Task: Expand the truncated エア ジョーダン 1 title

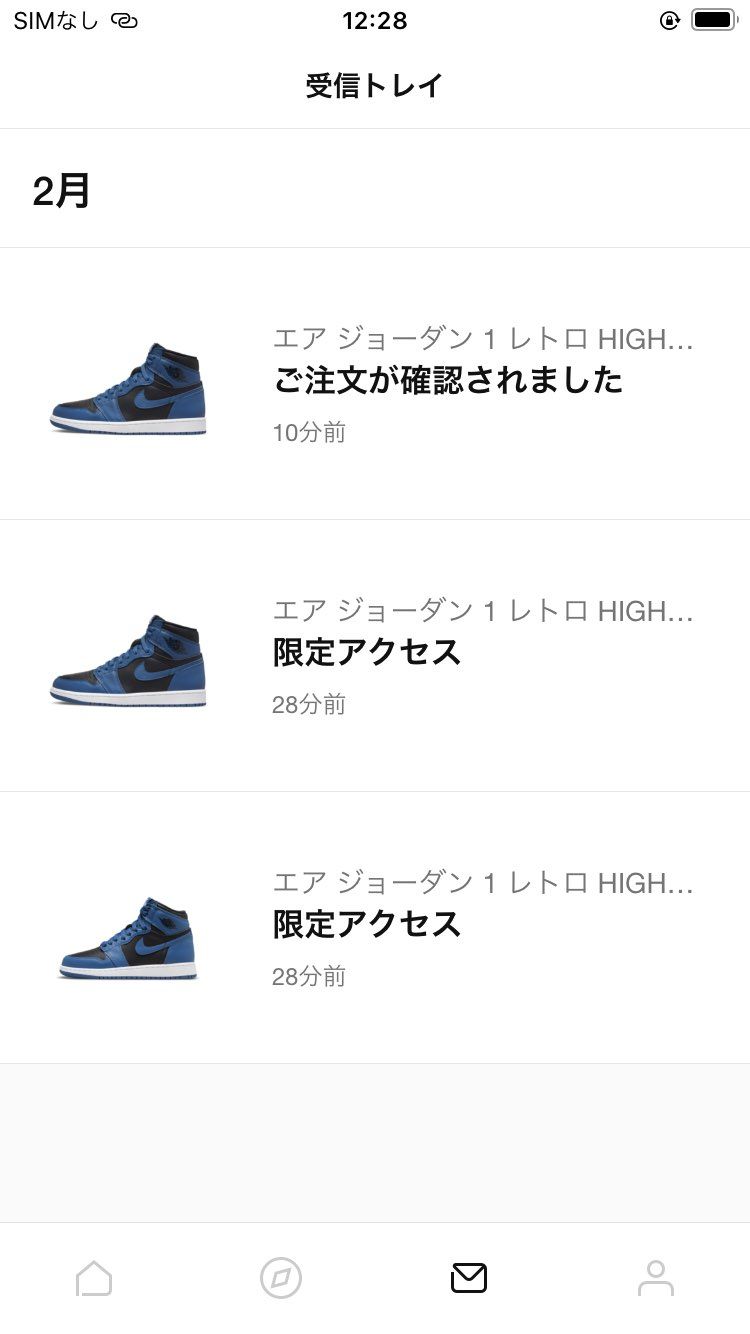Action: 484,340
